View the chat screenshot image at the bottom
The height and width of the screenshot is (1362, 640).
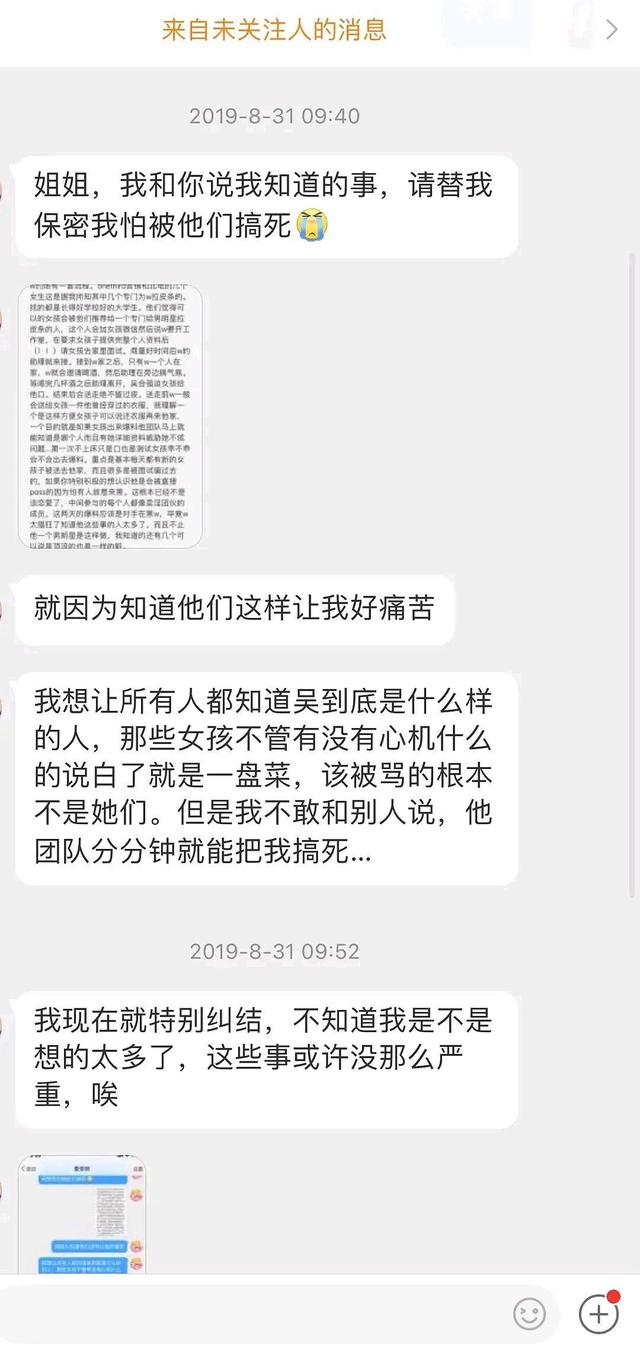coord(82,1213)
